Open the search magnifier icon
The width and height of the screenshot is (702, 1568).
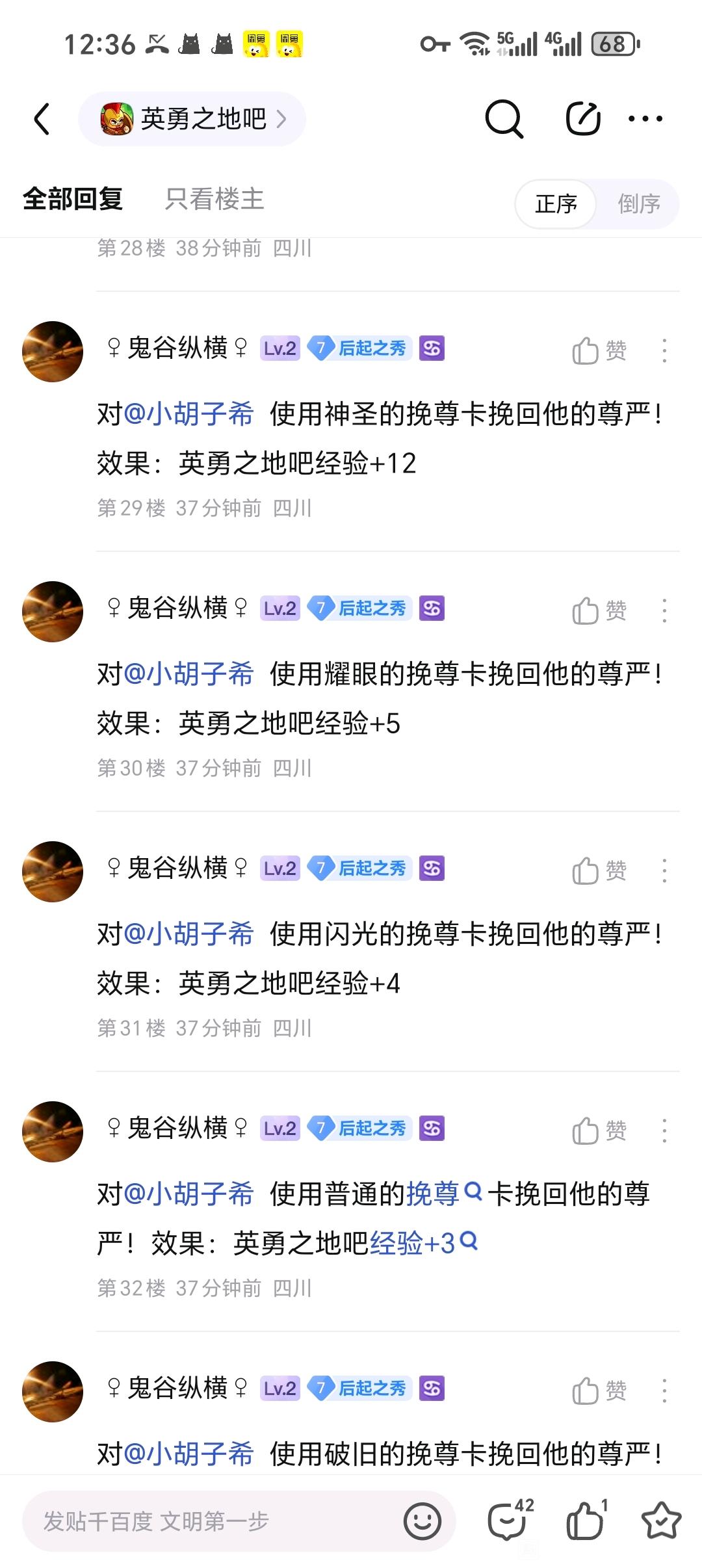coord(504,119)
